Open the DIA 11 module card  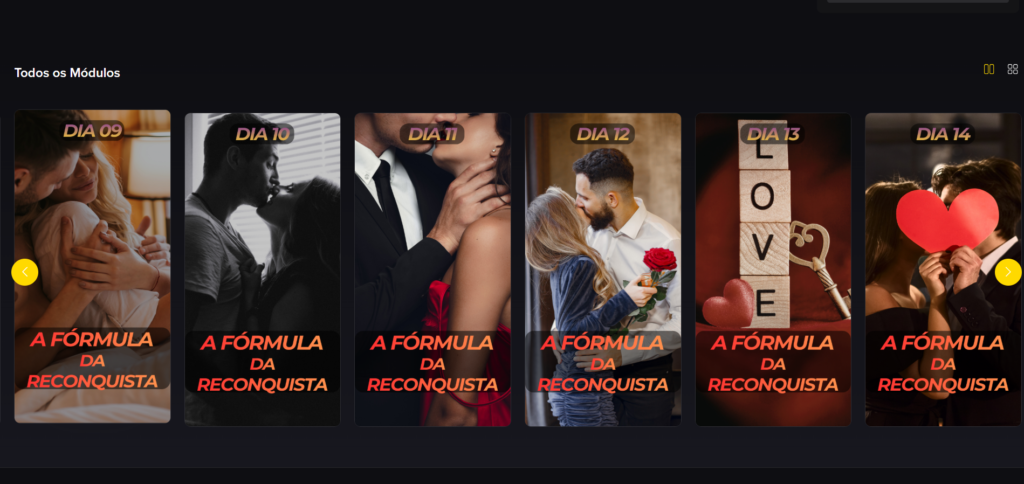432,267
